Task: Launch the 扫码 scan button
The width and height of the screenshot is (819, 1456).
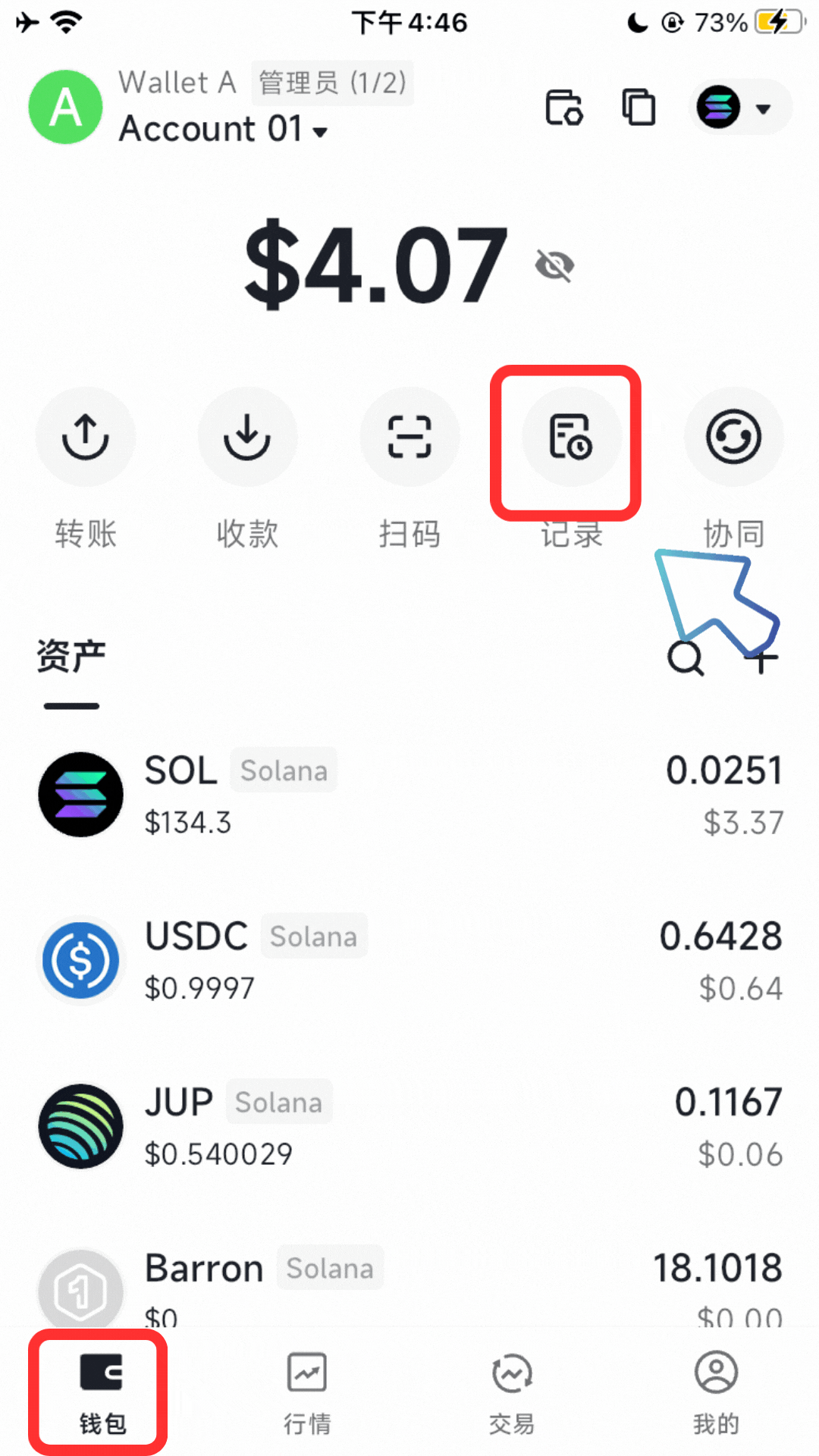Action: pos(409,438)
